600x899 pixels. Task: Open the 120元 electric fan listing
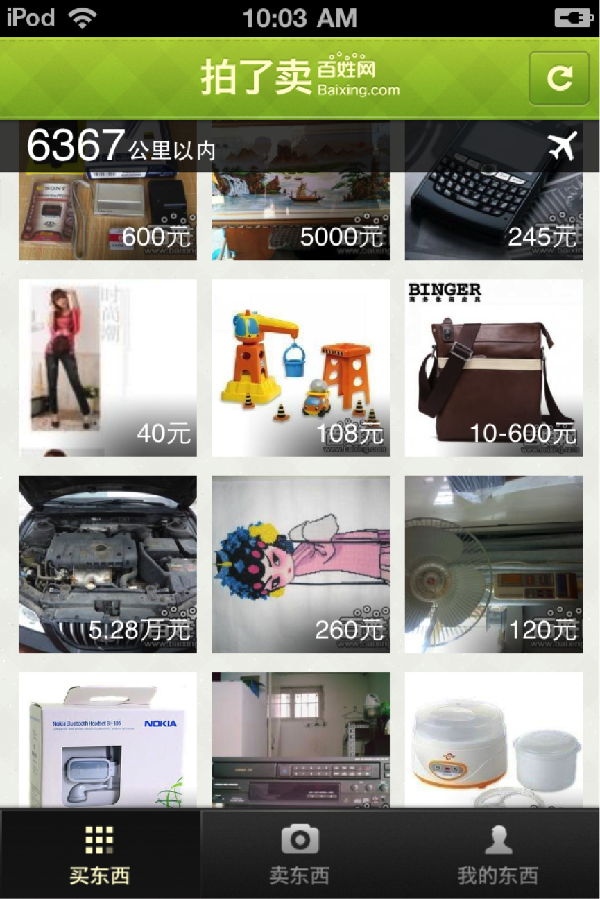493,564
